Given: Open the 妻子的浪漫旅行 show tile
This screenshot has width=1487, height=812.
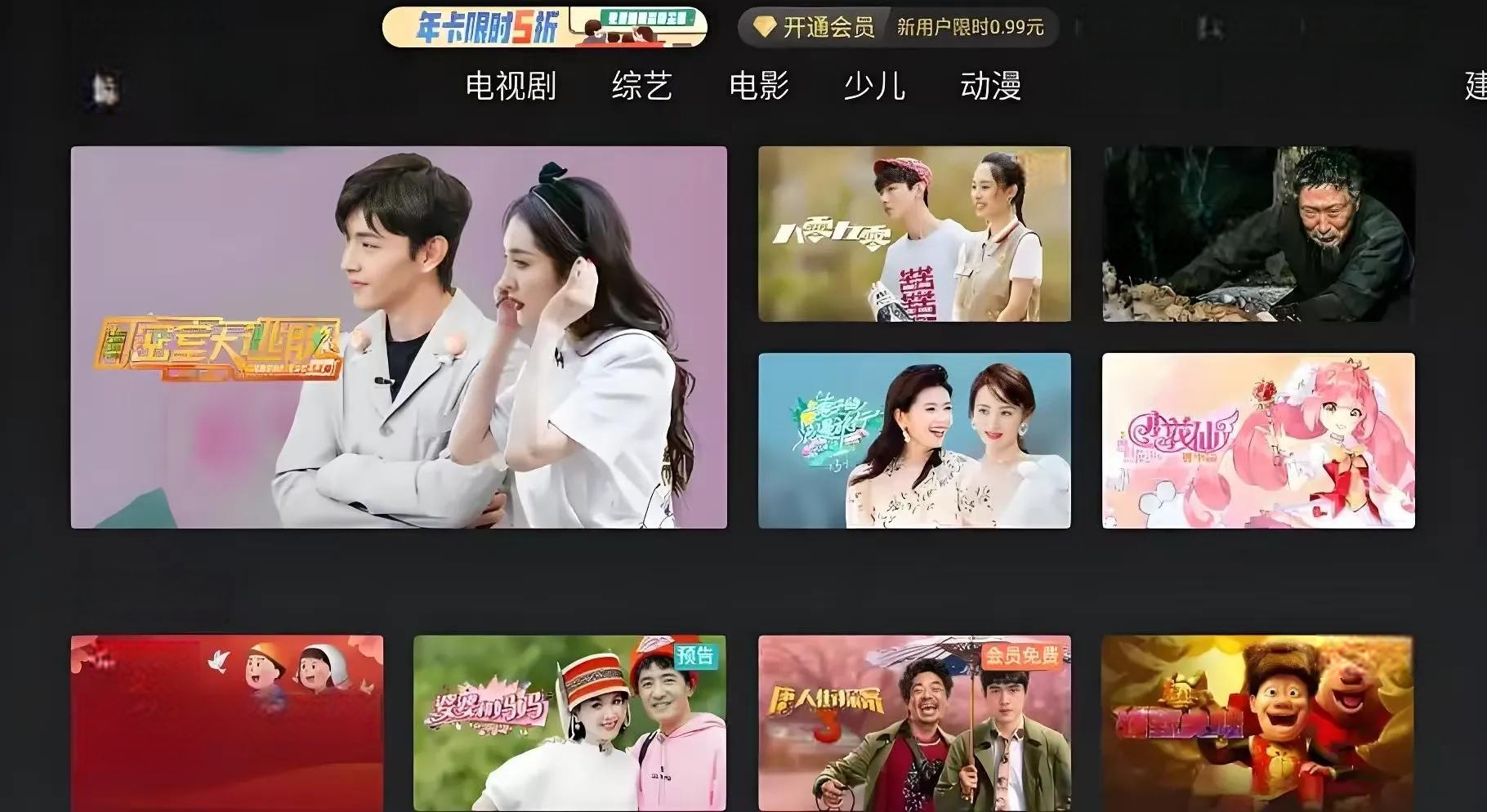Looking at the screenshot, I should click(914, 440).
